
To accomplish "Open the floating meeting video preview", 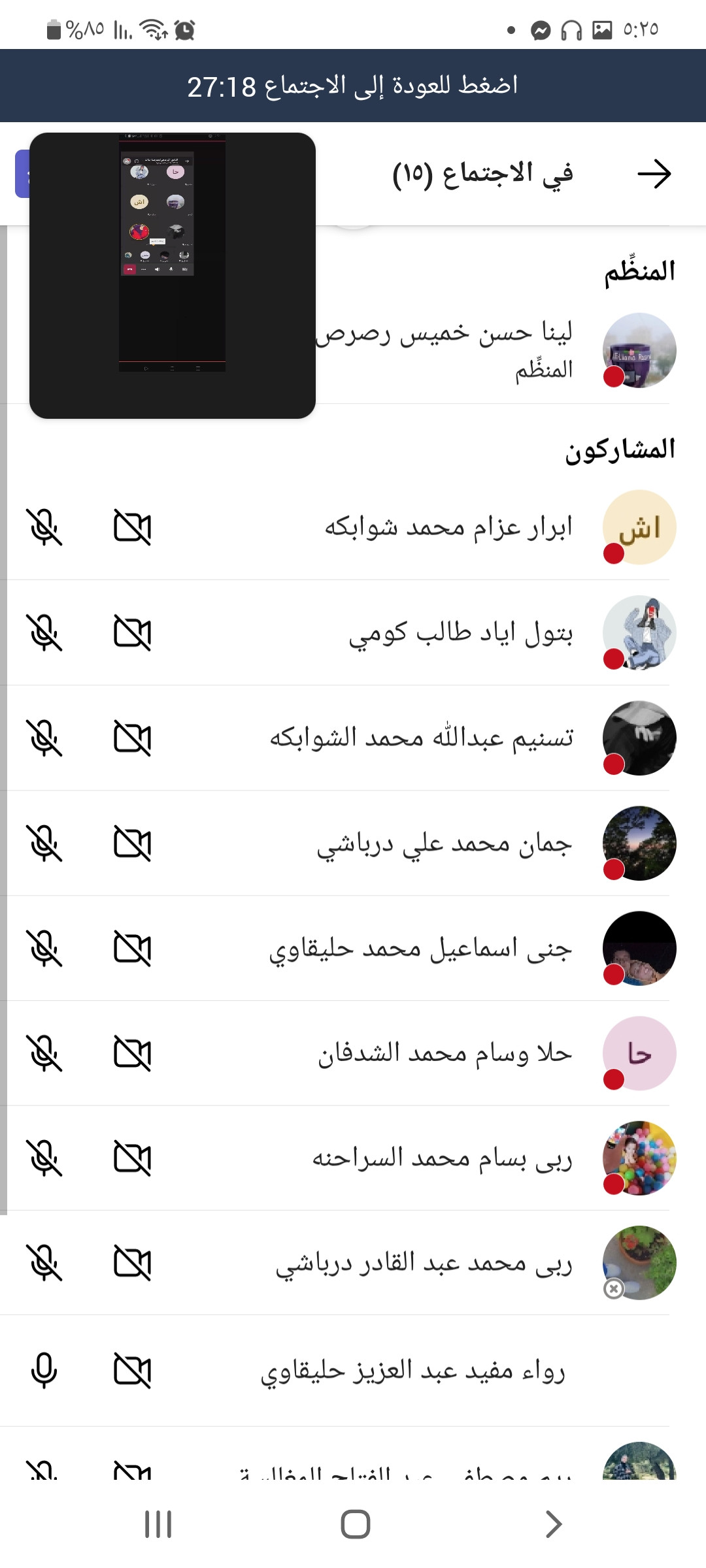I will tap(173, 275).
